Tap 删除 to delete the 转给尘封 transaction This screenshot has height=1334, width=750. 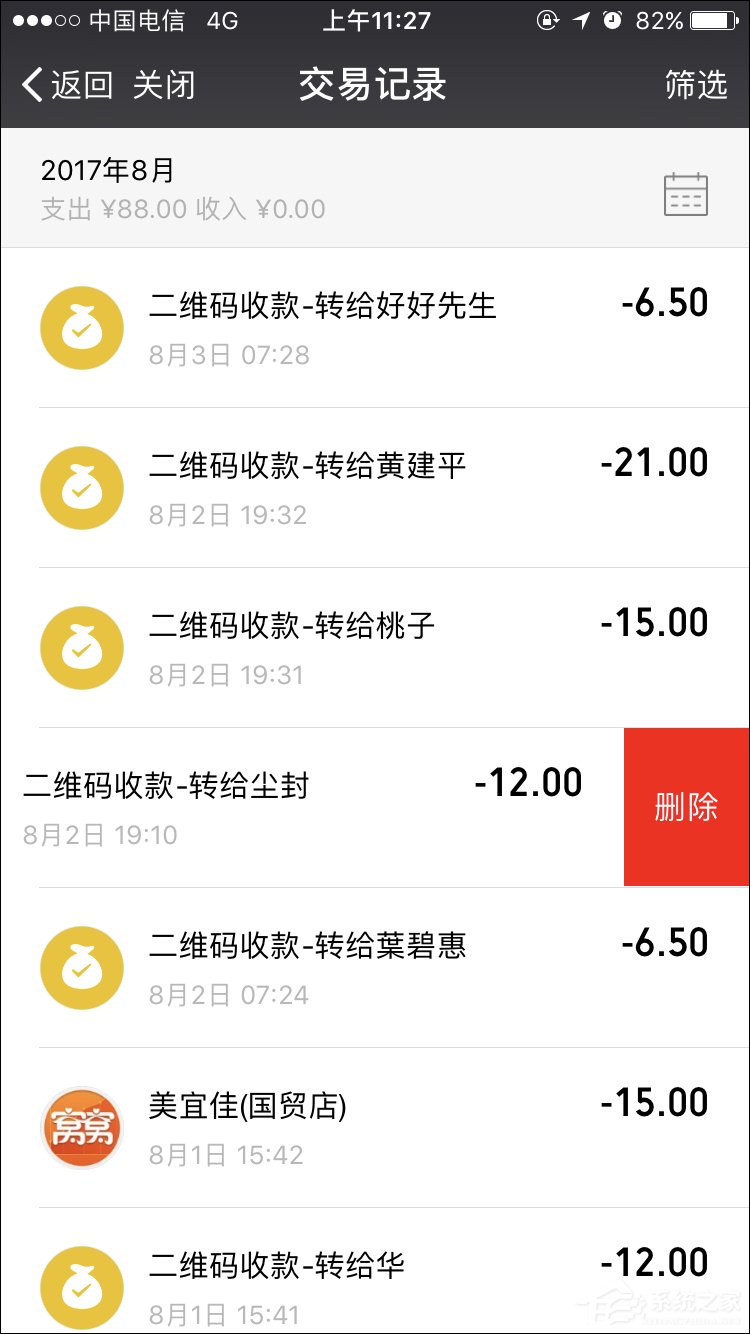(686, 807)
